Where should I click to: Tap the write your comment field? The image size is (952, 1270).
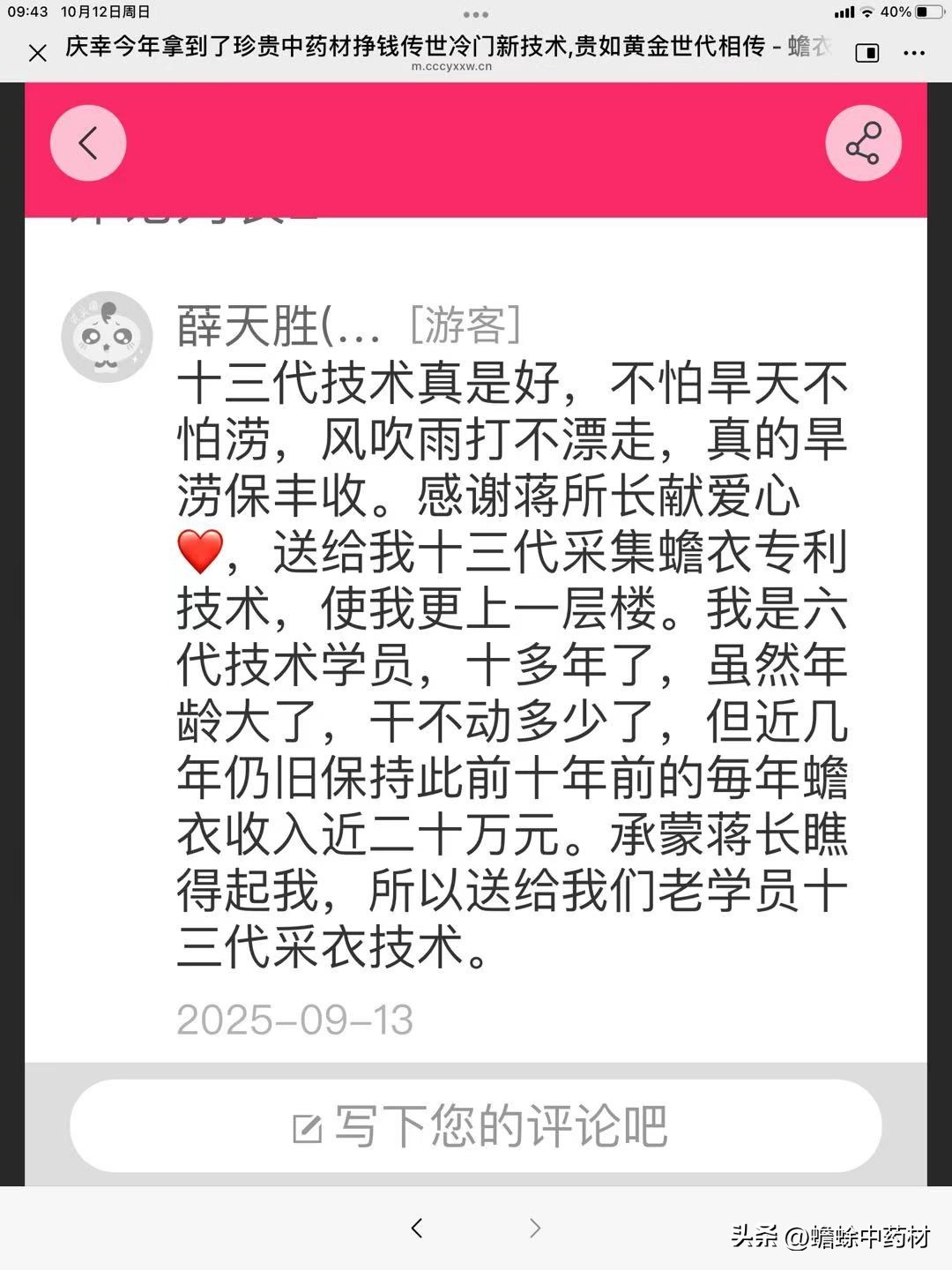coord(476,1126)
